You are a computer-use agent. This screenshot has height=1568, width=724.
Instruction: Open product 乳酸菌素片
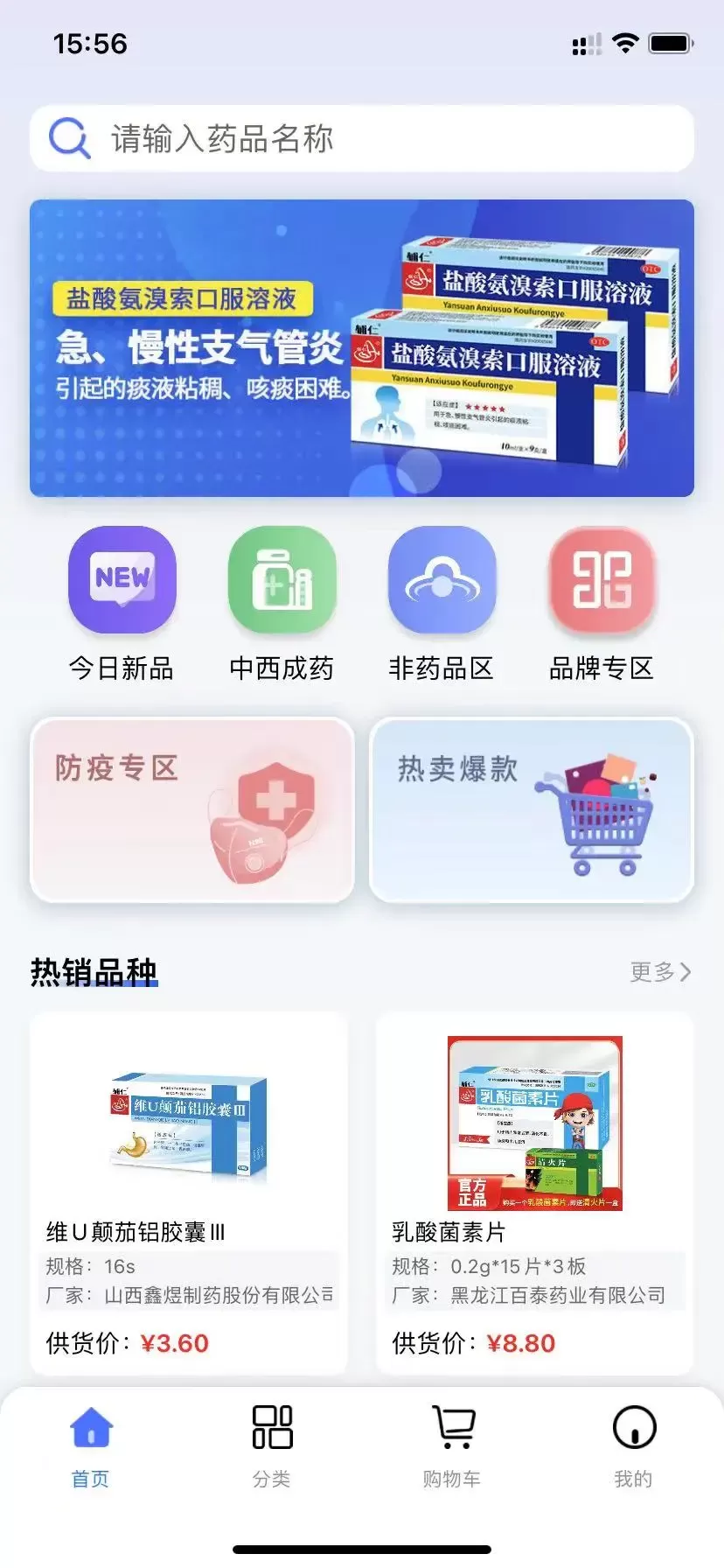(x=534, y=1190)
